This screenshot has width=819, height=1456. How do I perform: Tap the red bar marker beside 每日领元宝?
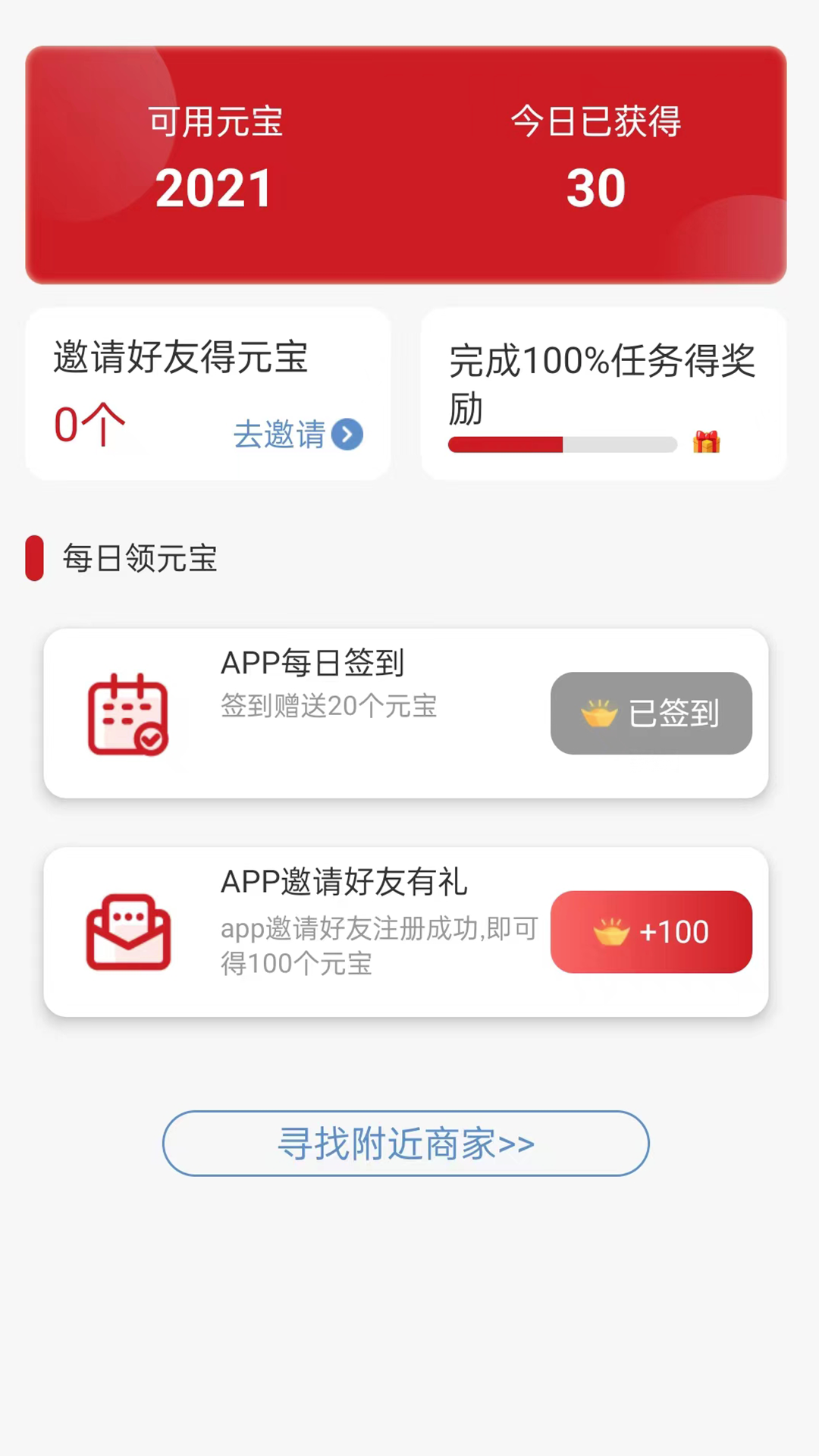[x=34, y=558]
